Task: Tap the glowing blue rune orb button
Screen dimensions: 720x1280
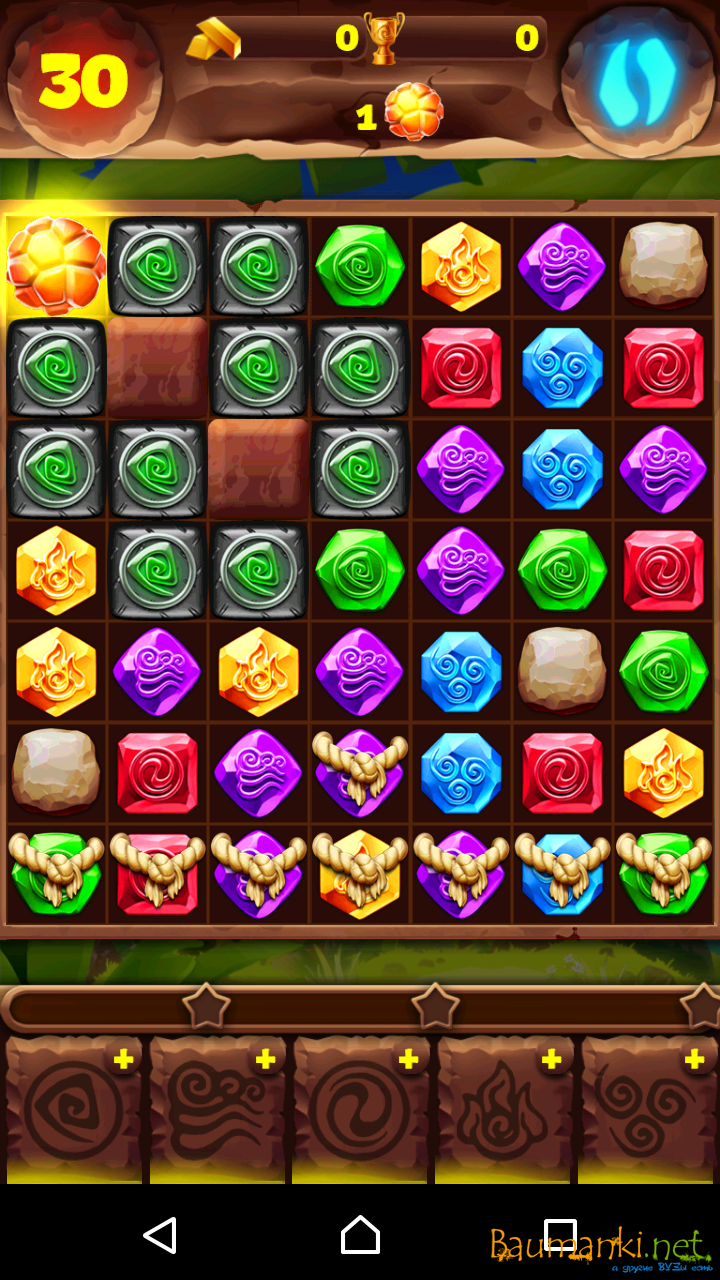Action: 636,80
